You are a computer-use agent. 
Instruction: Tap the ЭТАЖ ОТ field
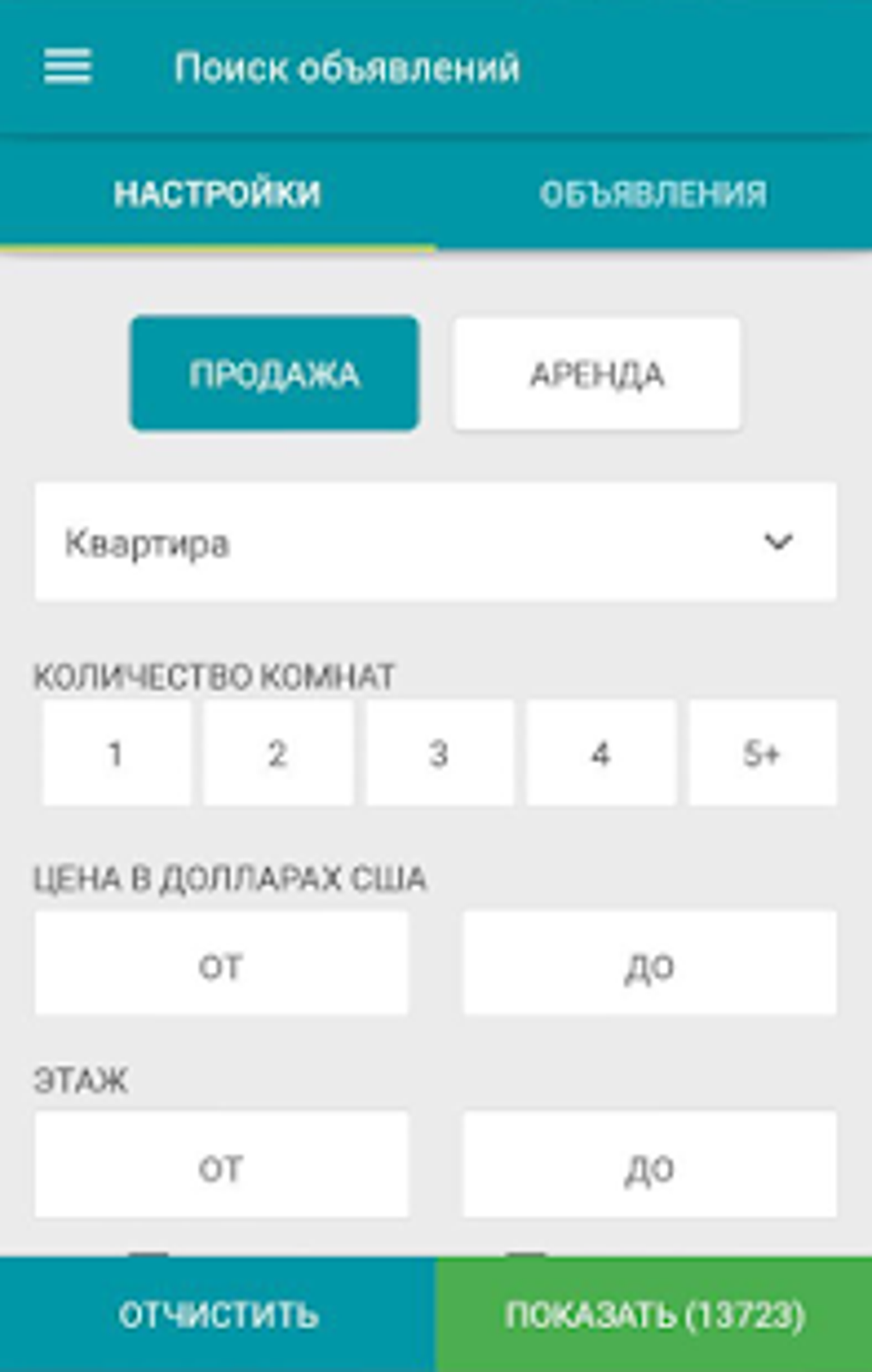221,1165
